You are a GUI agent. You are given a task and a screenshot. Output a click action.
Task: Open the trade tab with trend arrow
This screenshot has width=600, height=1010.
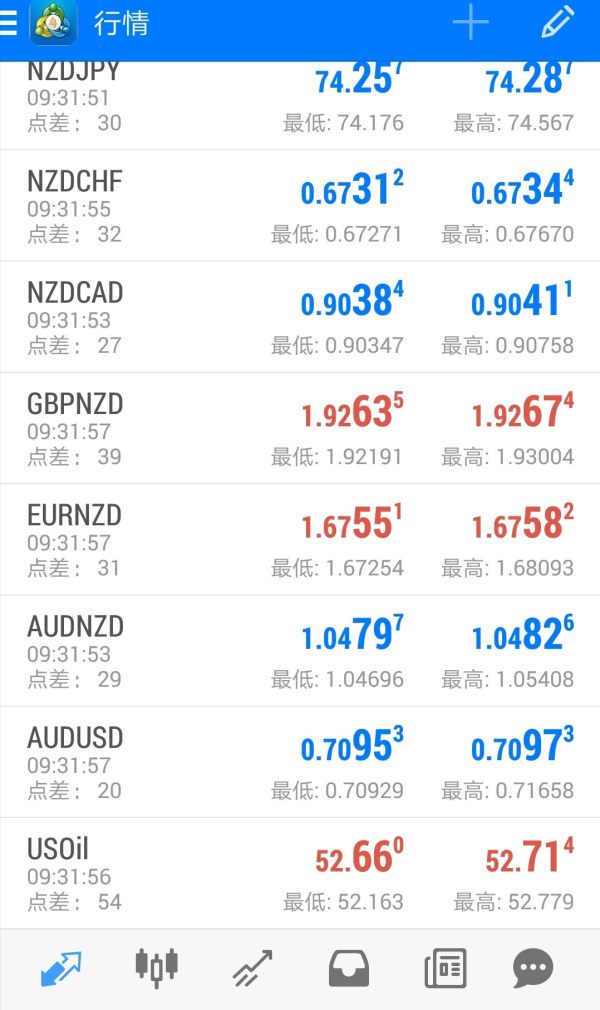point(252,968)
